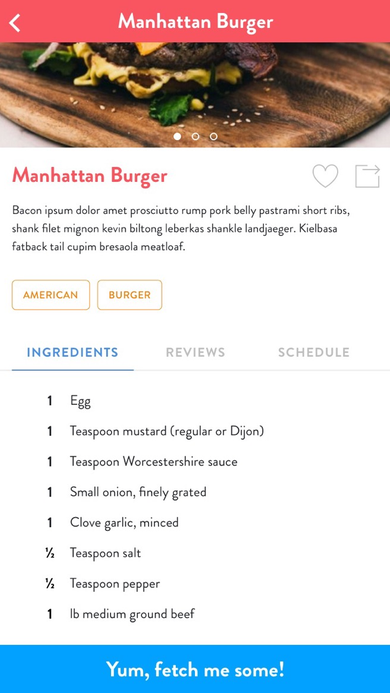Select the BURGER tag chip
The width and height of the screenshot is (390, 693).
click(130, 295)
